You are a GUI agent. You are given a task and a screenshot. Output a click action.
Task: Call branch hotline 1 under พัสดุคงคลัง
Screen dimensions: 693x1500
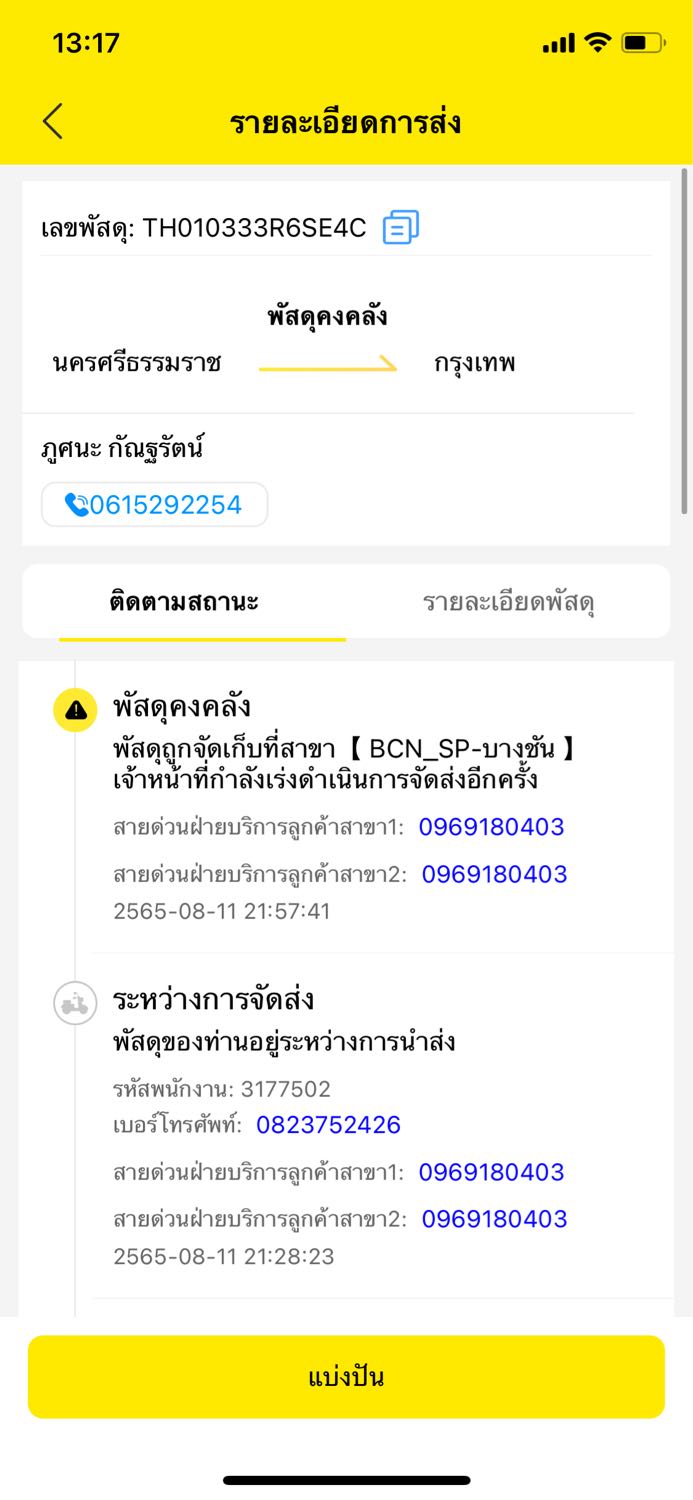(491, 827)
